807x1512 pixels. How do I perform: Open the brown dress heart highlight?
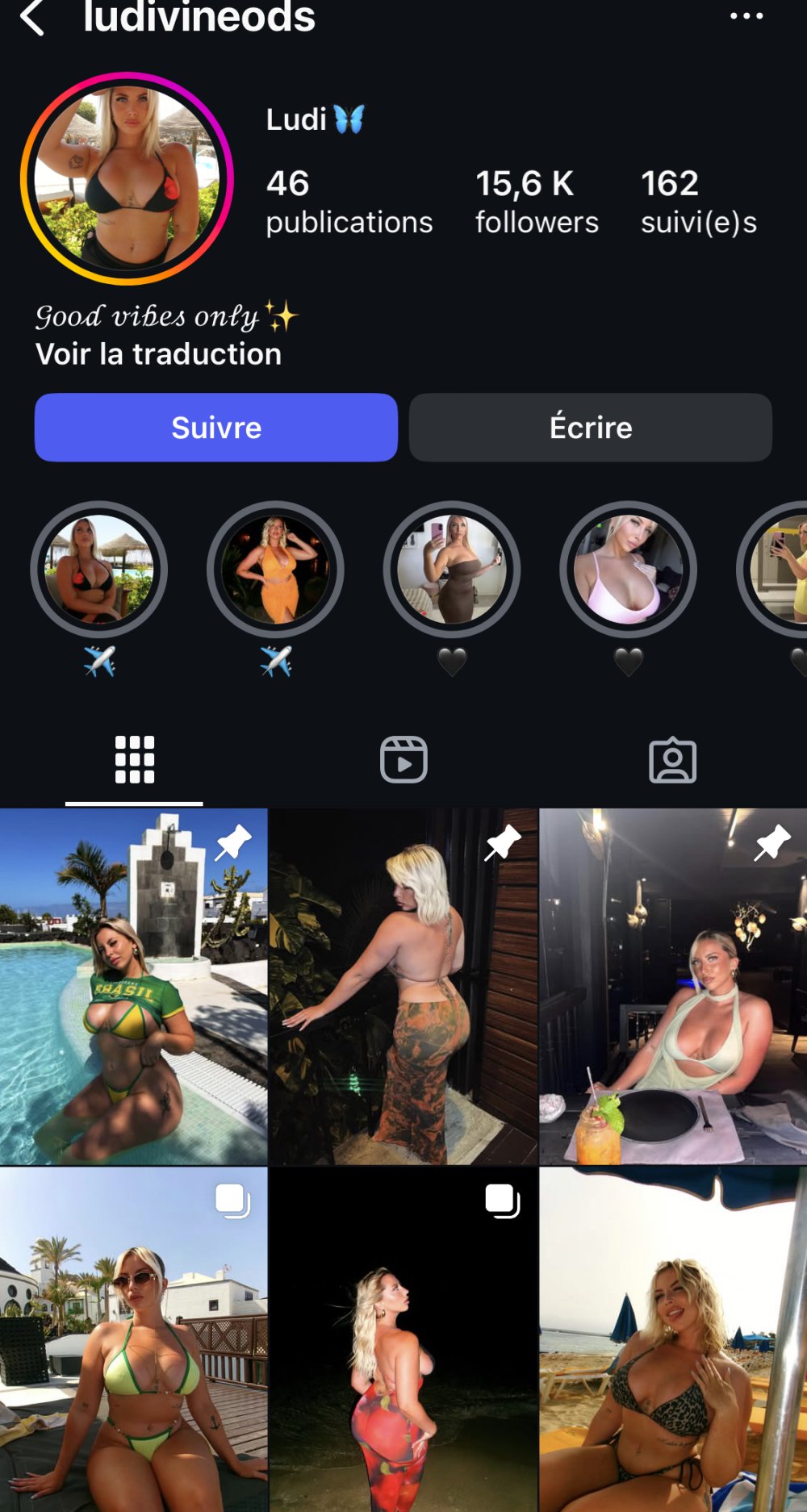tap(452, 570)
